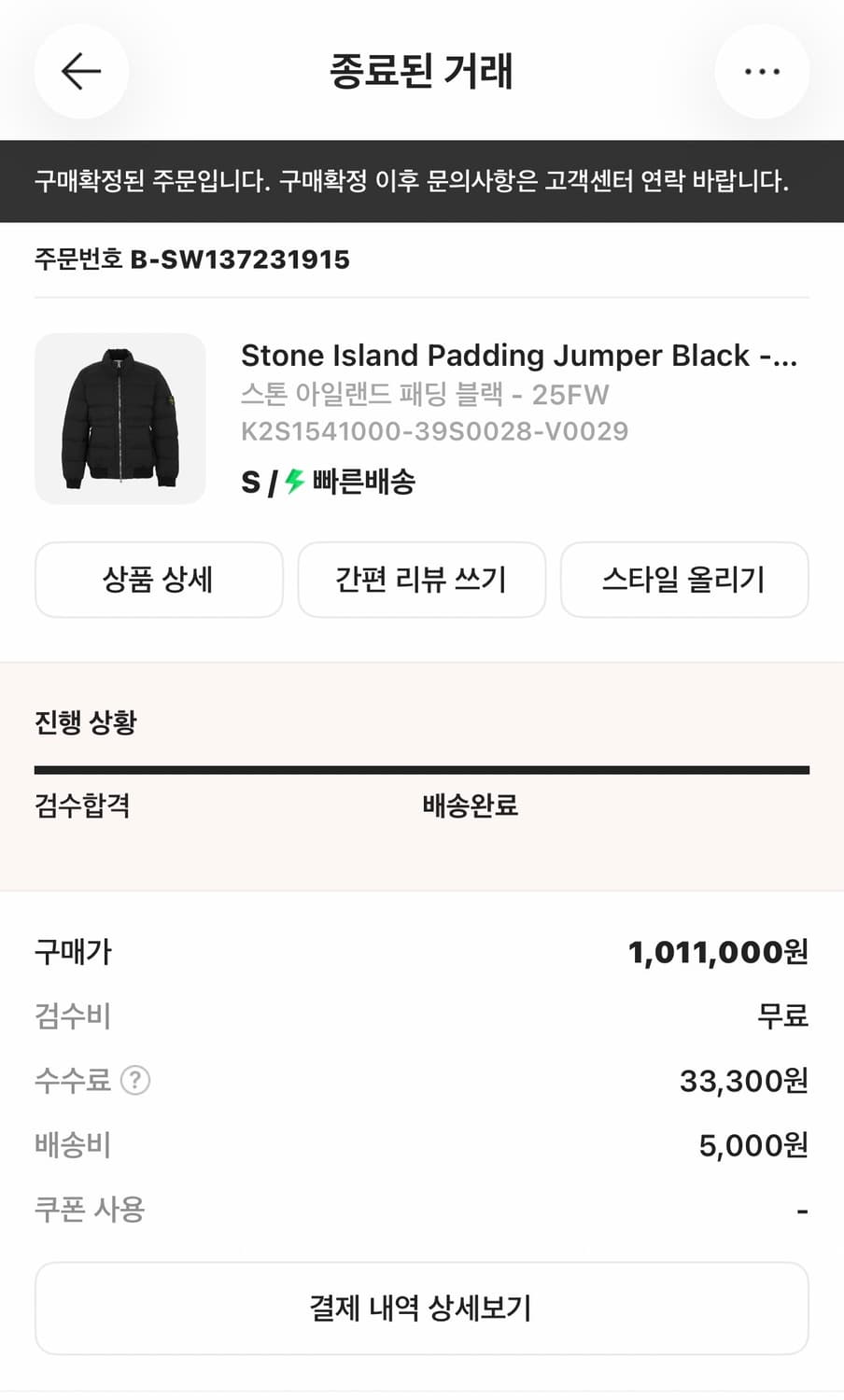Screen dimensions: 844x1400
Task: Click 스타일 올리기 to upload style
Action: [x=684, y=580]
